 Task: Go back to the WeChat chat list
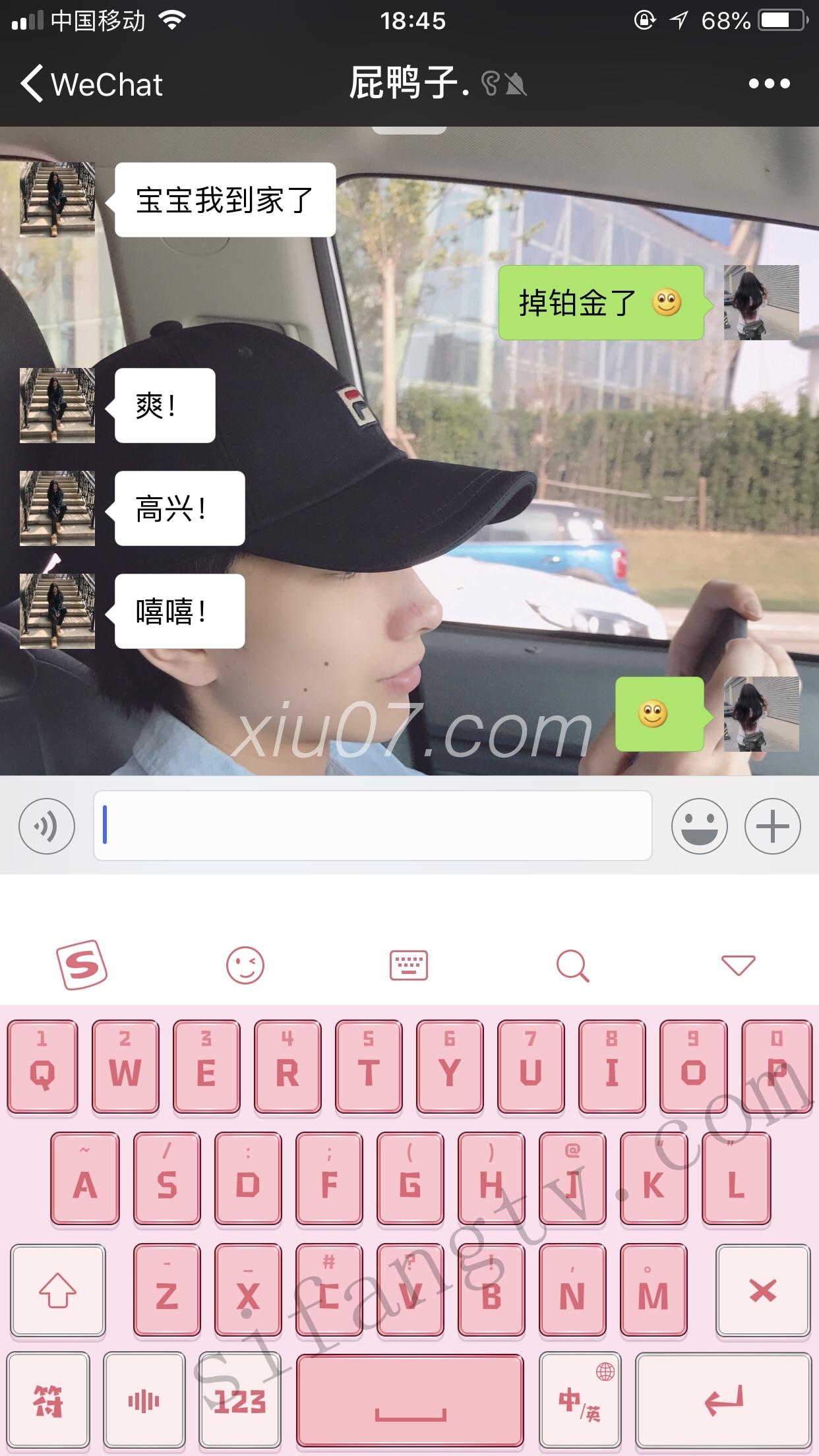tap(91, 84)
